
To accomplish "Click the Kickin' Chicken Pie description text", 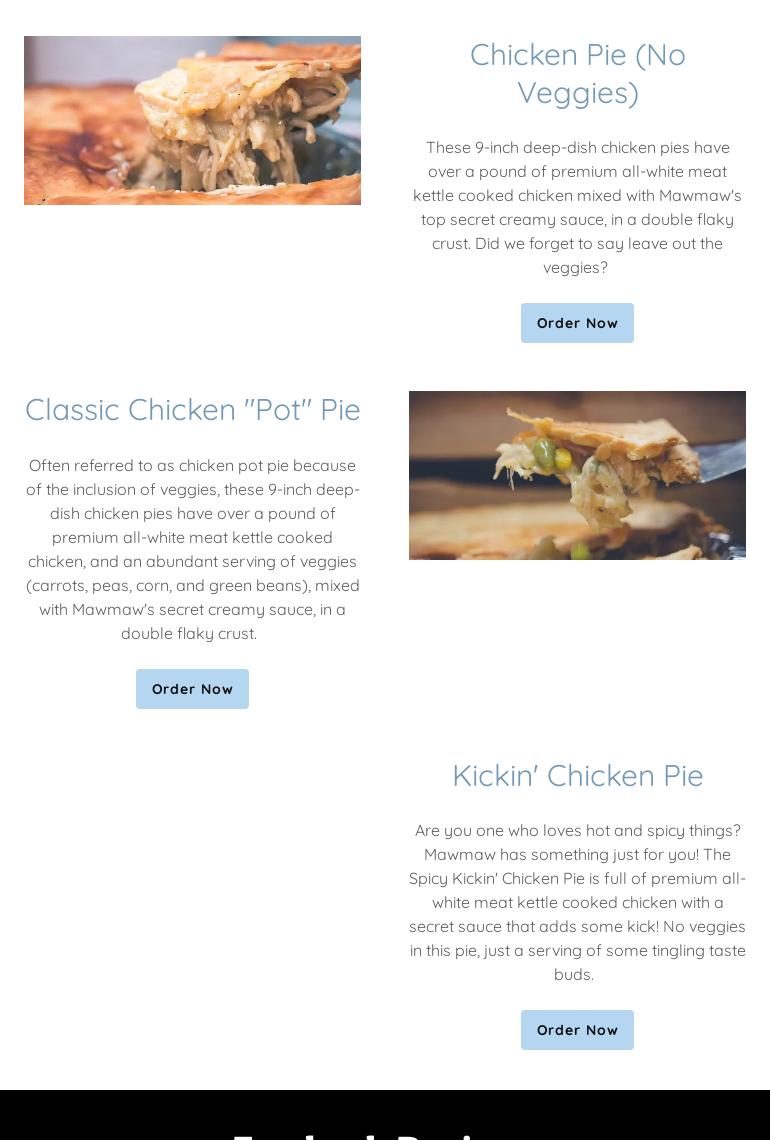I will [x=577, y=902].
